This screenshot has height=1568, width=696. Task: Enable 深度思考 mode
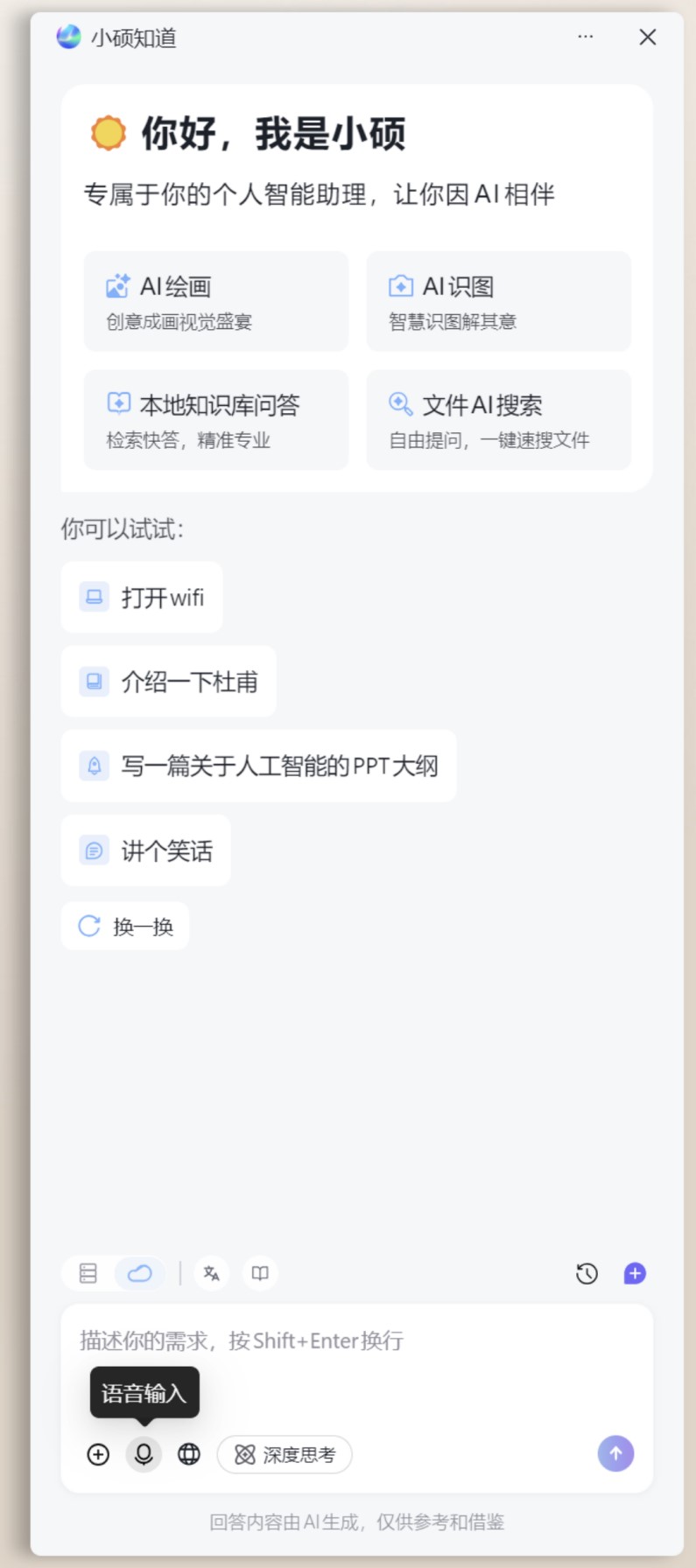pos(285,1454)
